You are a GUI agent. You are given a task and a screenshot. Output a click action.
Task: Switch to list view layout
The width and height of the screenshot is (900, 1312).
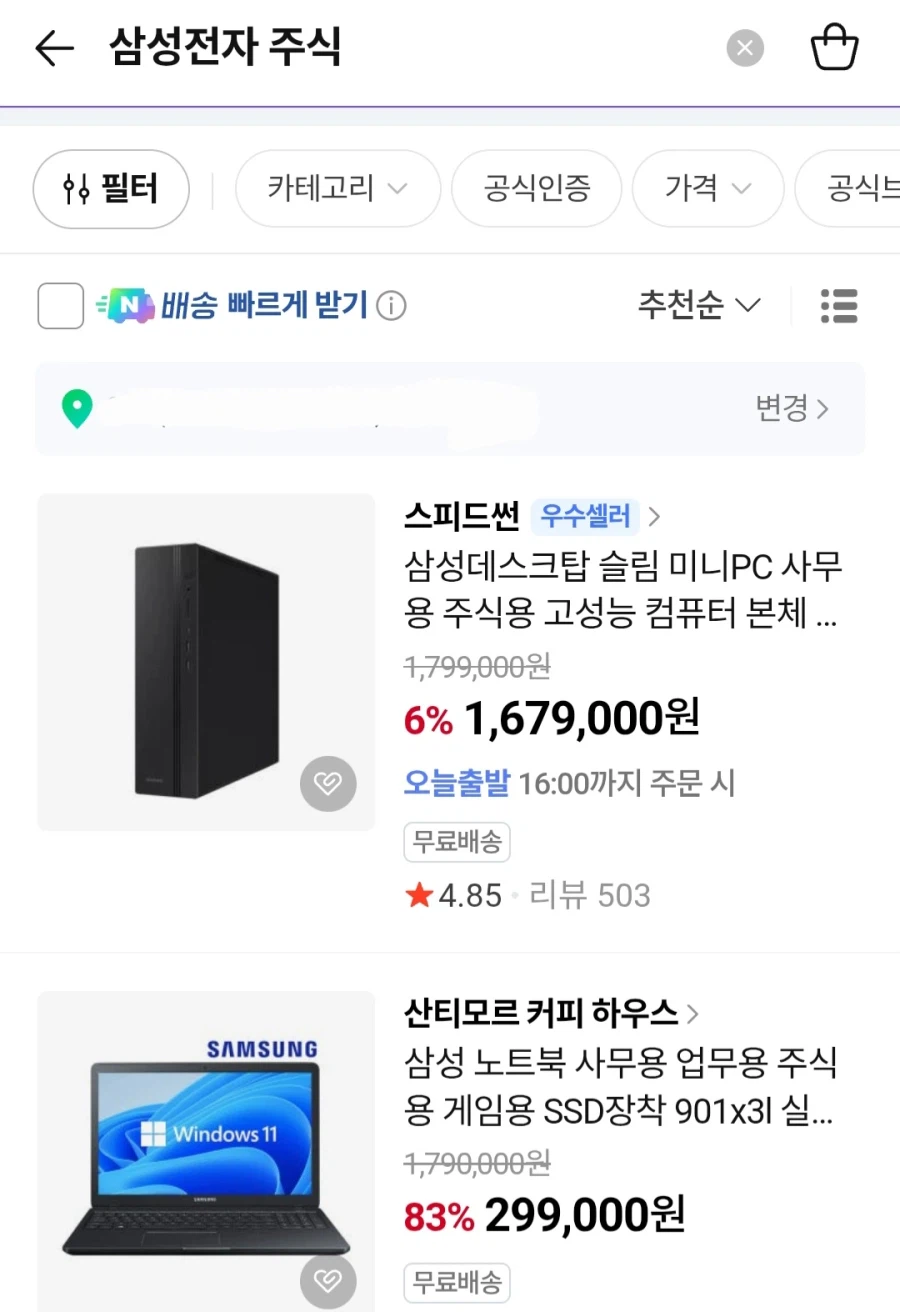[x=838, y=306]
